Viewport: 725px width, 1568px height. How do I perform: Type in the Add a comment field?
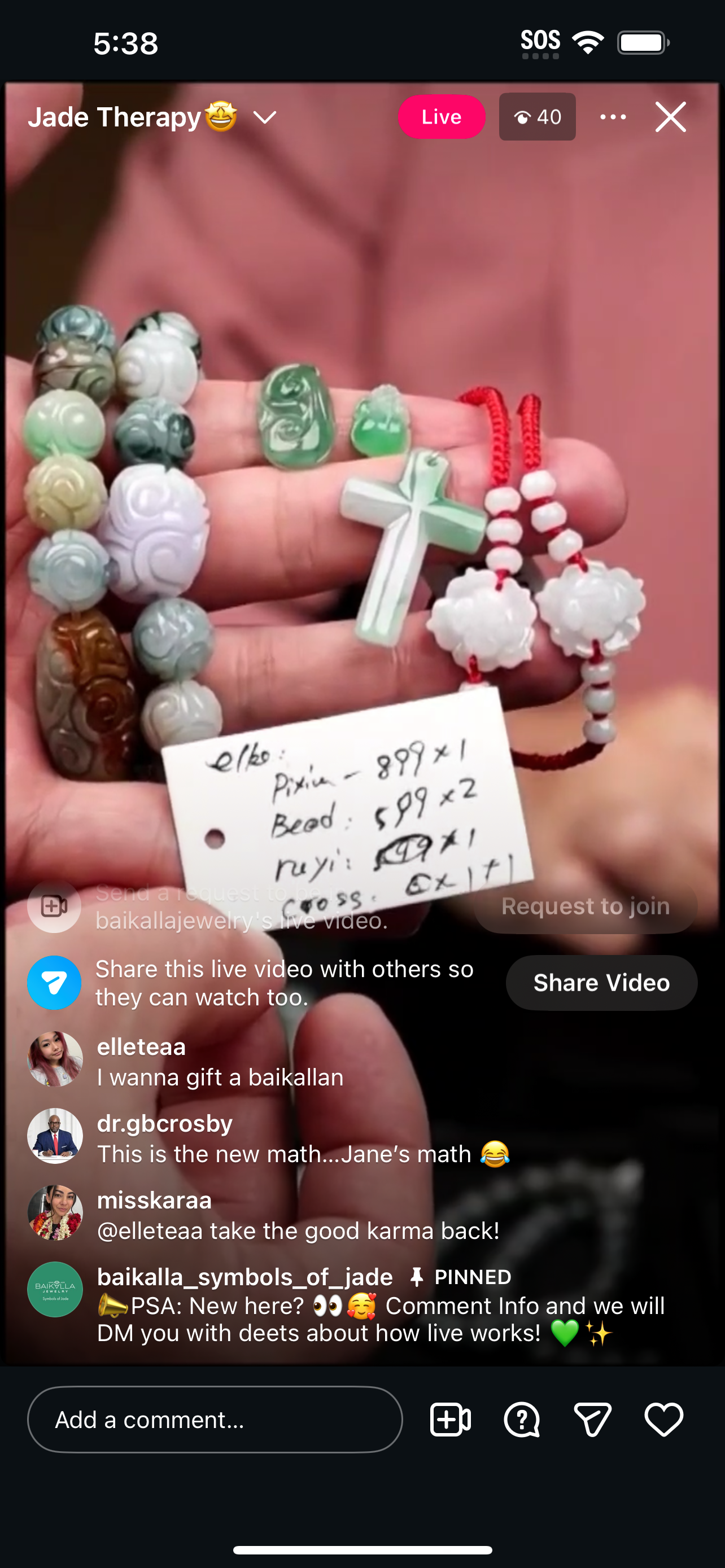click(214, 1420)
